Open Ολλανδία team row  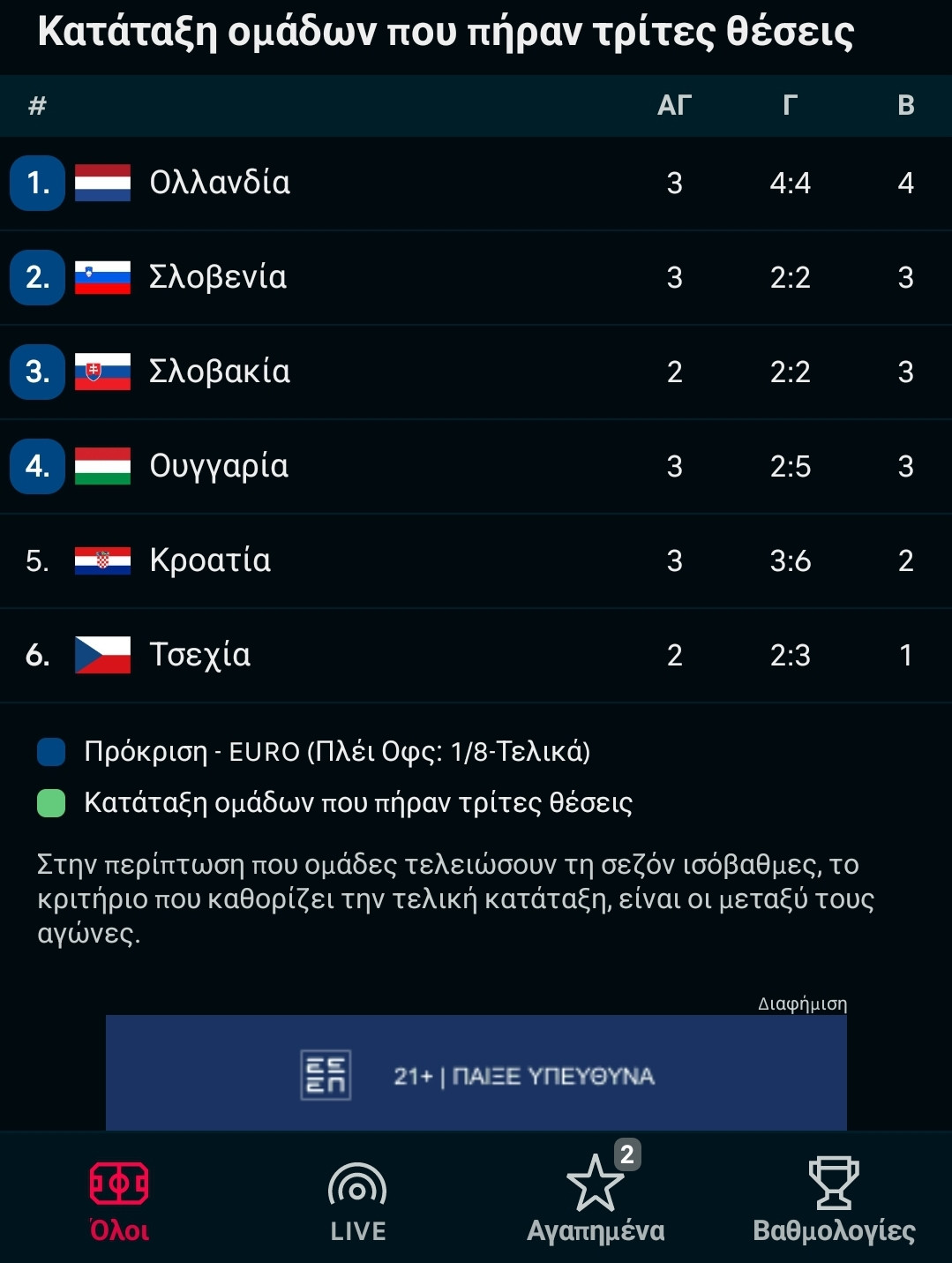221,184
